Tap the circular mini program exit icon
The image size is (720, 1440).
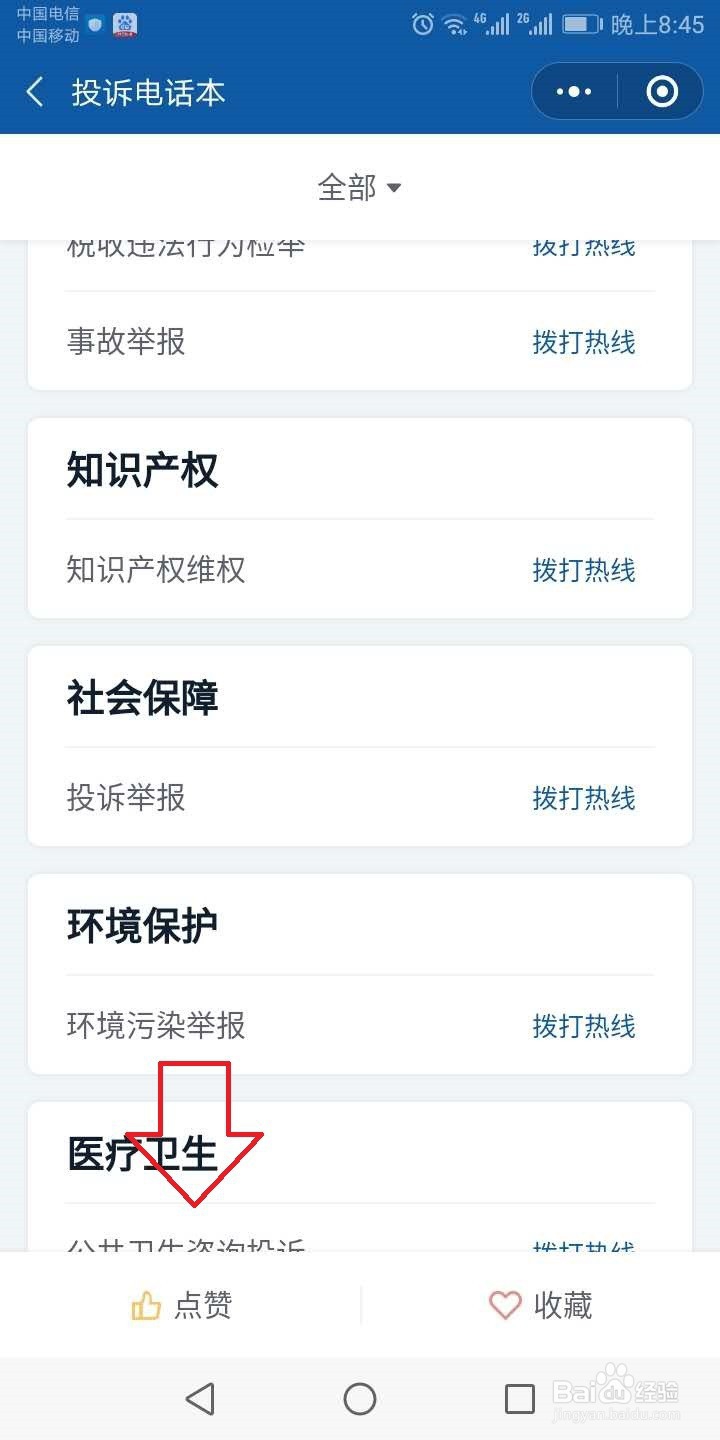[660, 91]
